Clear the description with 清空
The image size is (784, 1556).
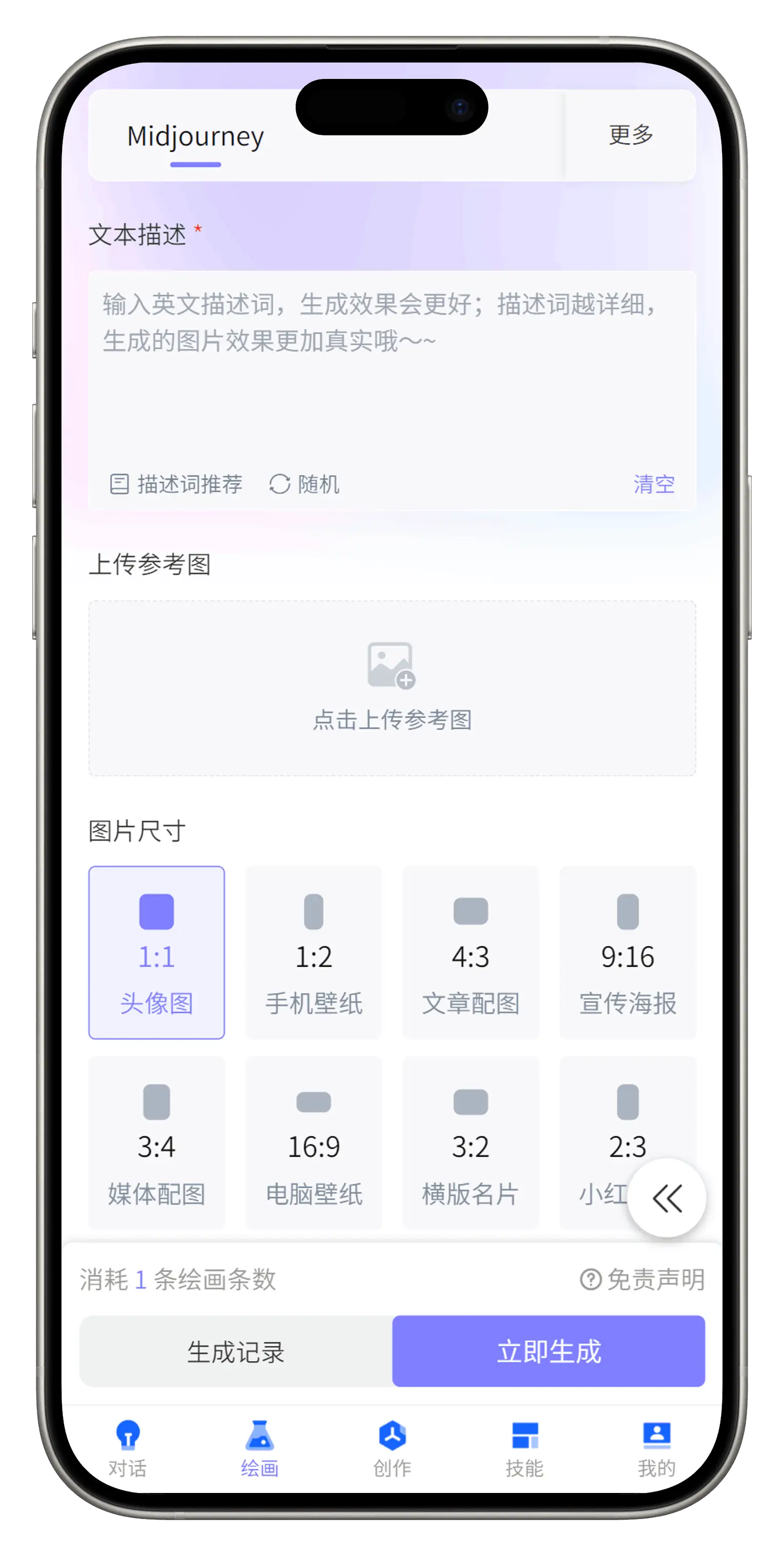(653, 484)
